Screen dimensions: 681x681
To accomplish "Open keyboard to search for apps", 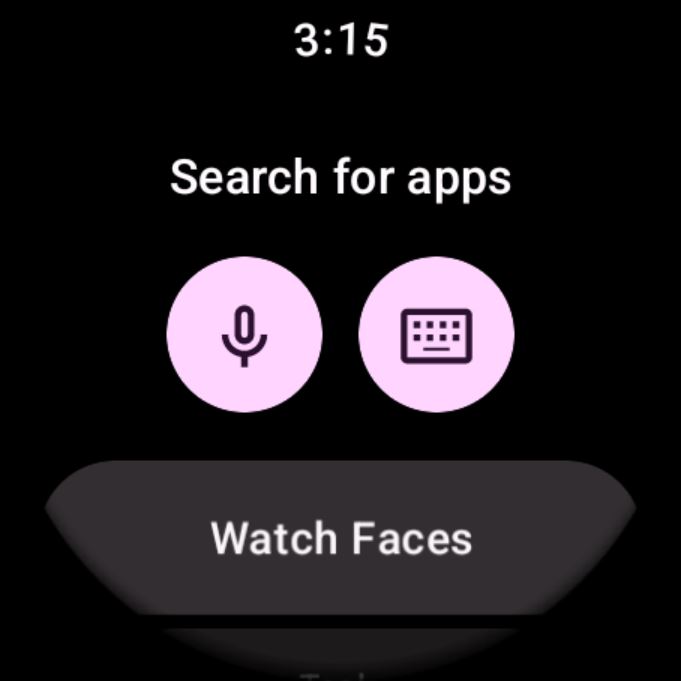I will pos(436,334).
